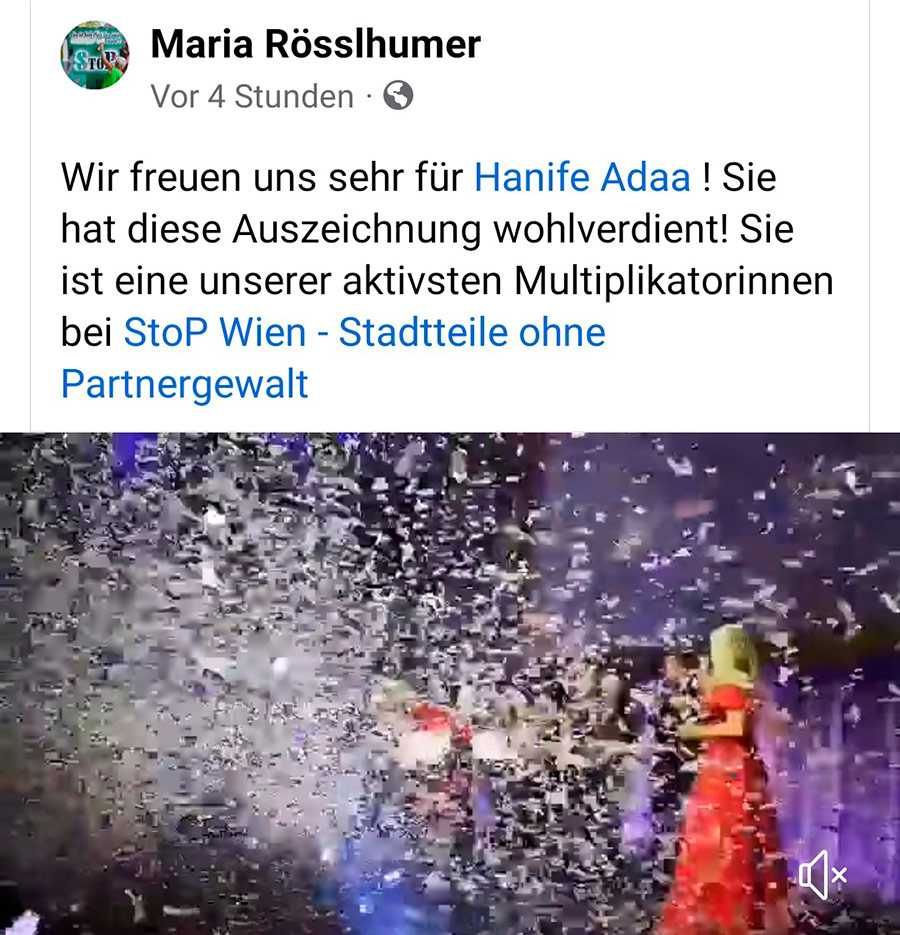Unmute the video sound
900x935 pixels.
coord(822,877)
